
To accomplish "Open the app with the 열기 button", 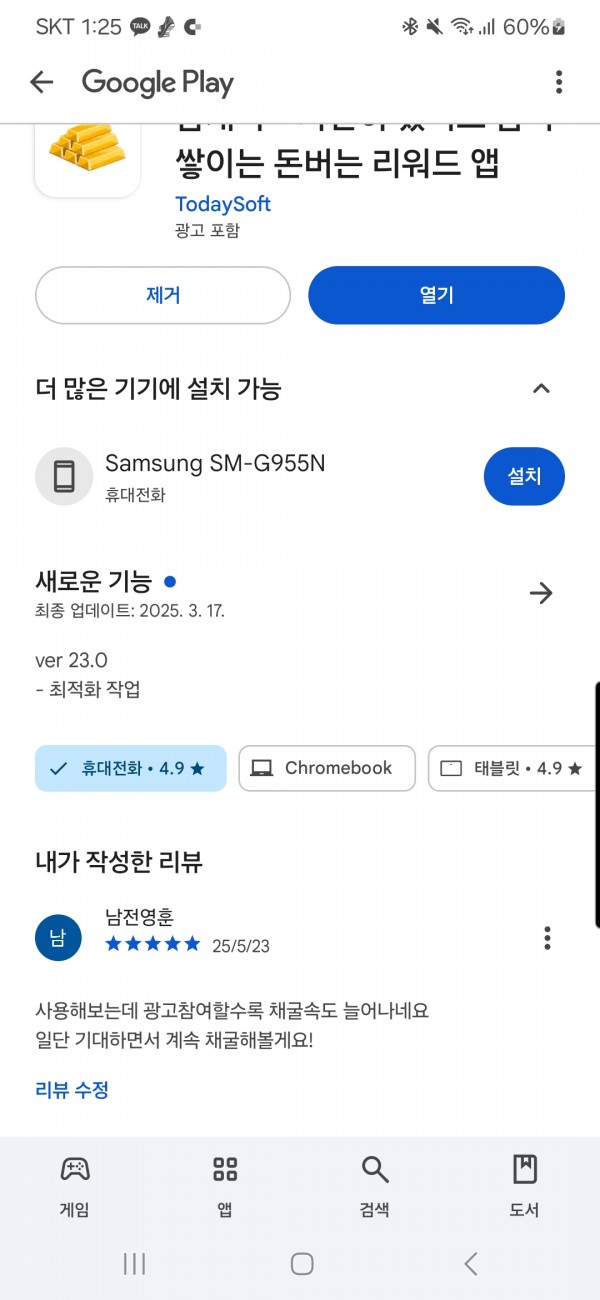I will click(x=436, y=295).
